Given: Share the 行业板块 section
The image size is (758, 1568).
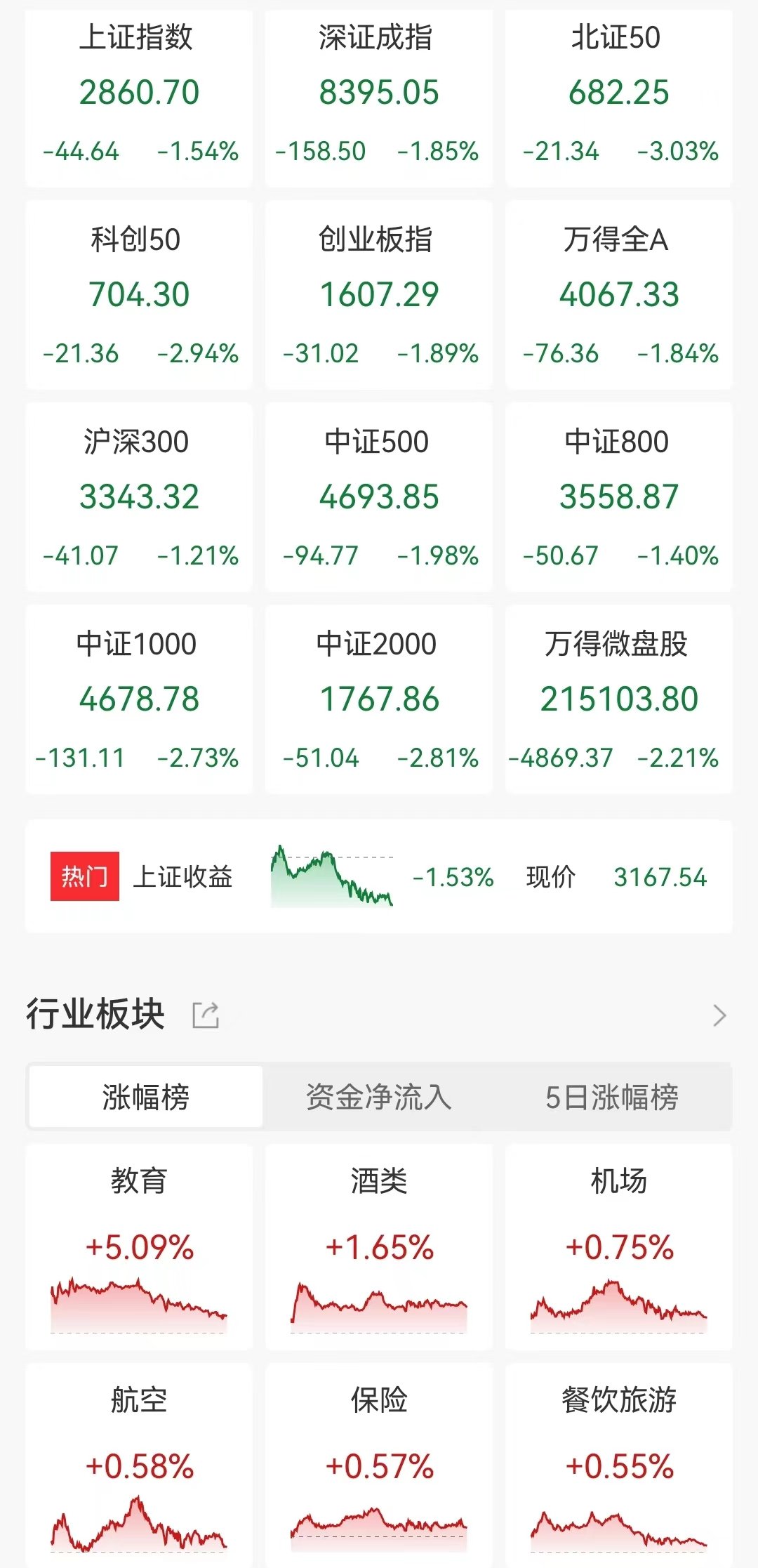Looking at the screenshot, I should pyautogui.click(x=206, y=1015).
